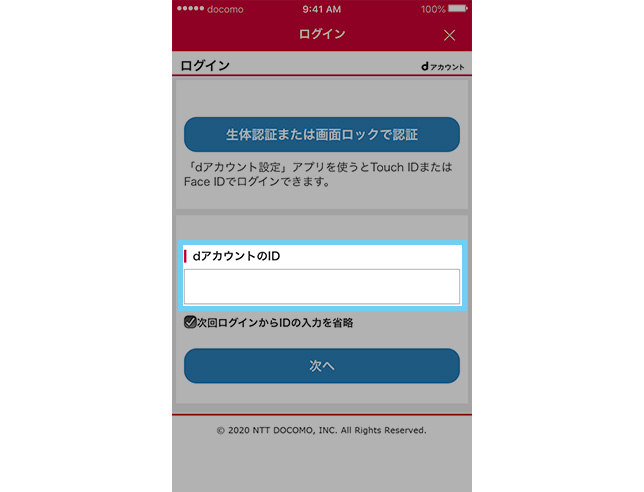The image size is (644, 492).
Task: Uncheck 次回ログインからIDの入力を省略
Action: pyautogui.click(x=190, y=323)
